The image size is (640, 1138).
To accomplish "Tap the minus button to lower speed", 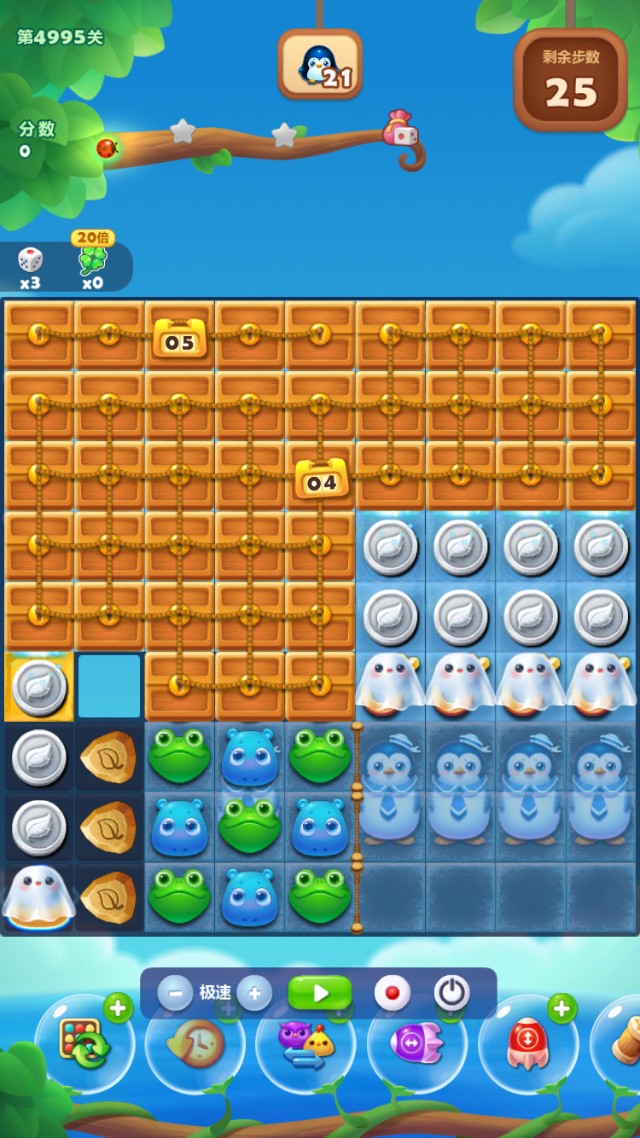I will (x=176, y=993).
